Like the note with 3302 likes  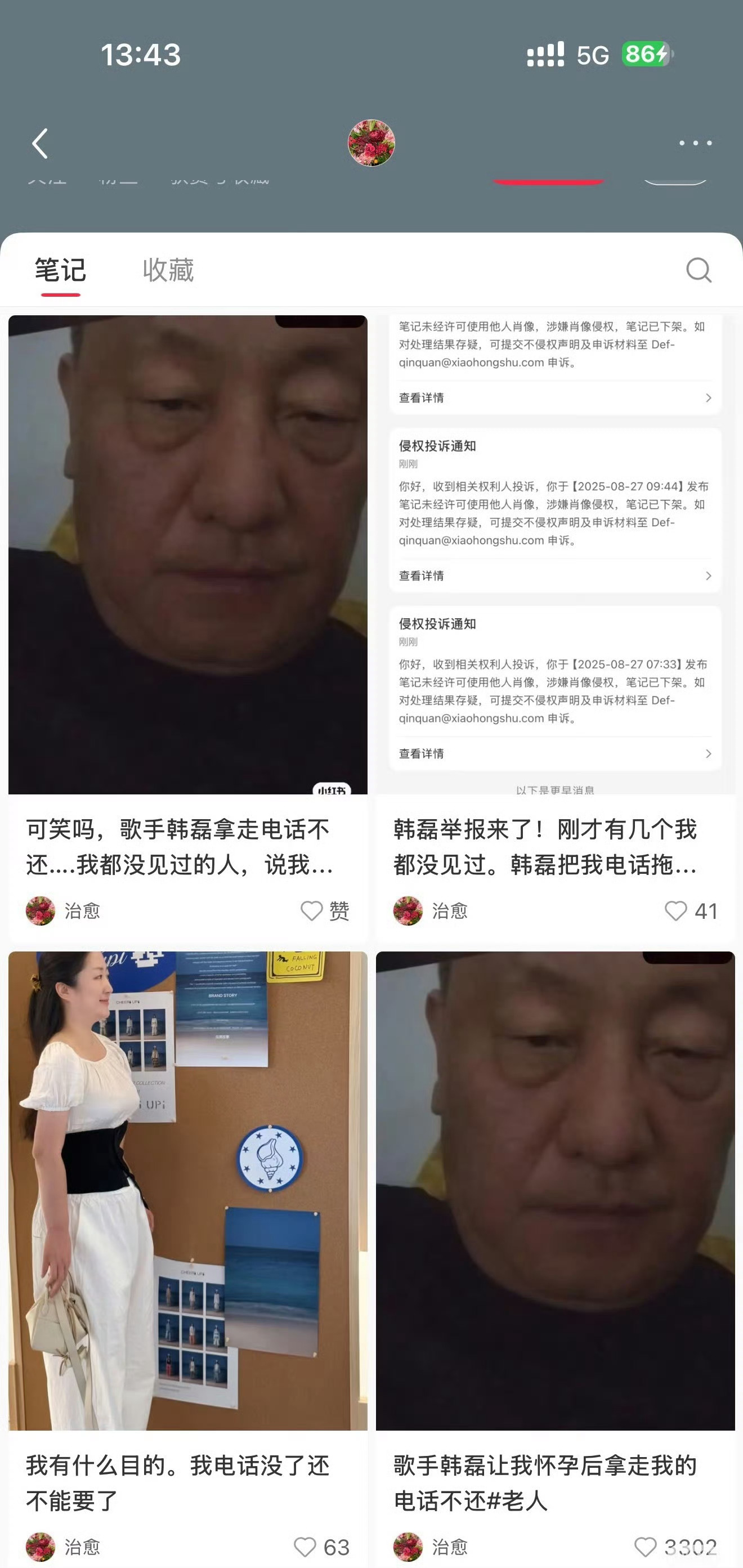(646, 1547)
